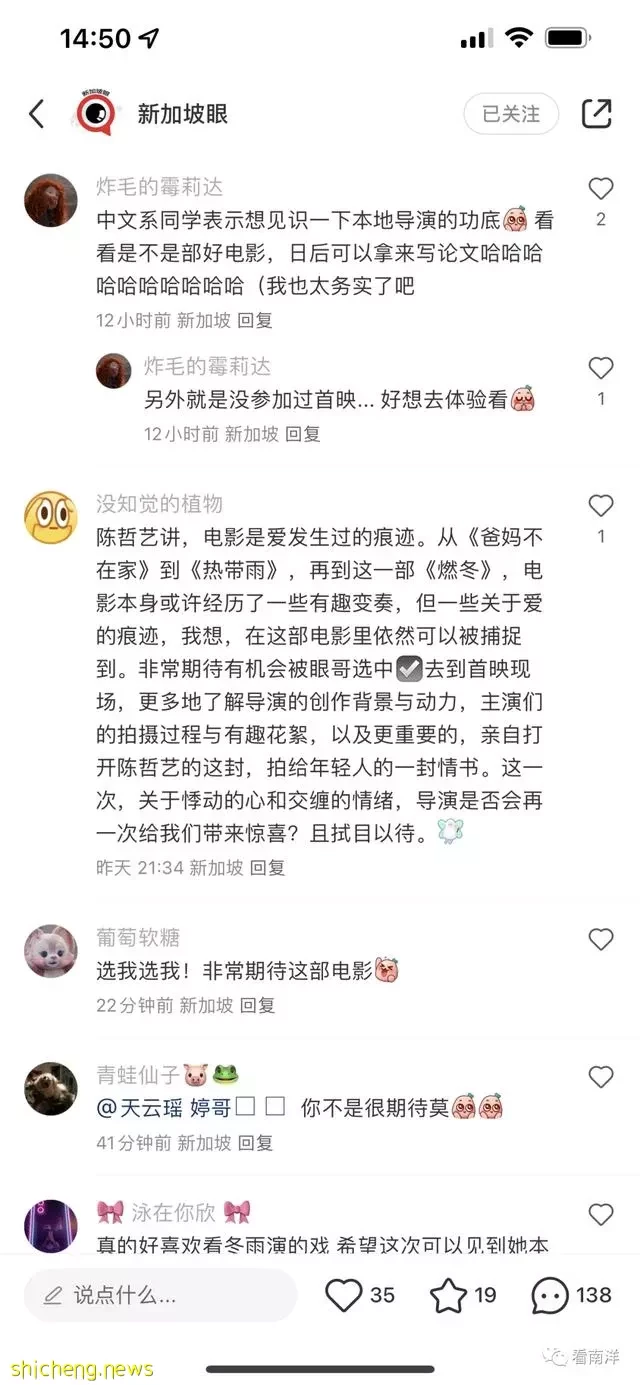Like 泳在你欣's comment

click(600, 1215)
